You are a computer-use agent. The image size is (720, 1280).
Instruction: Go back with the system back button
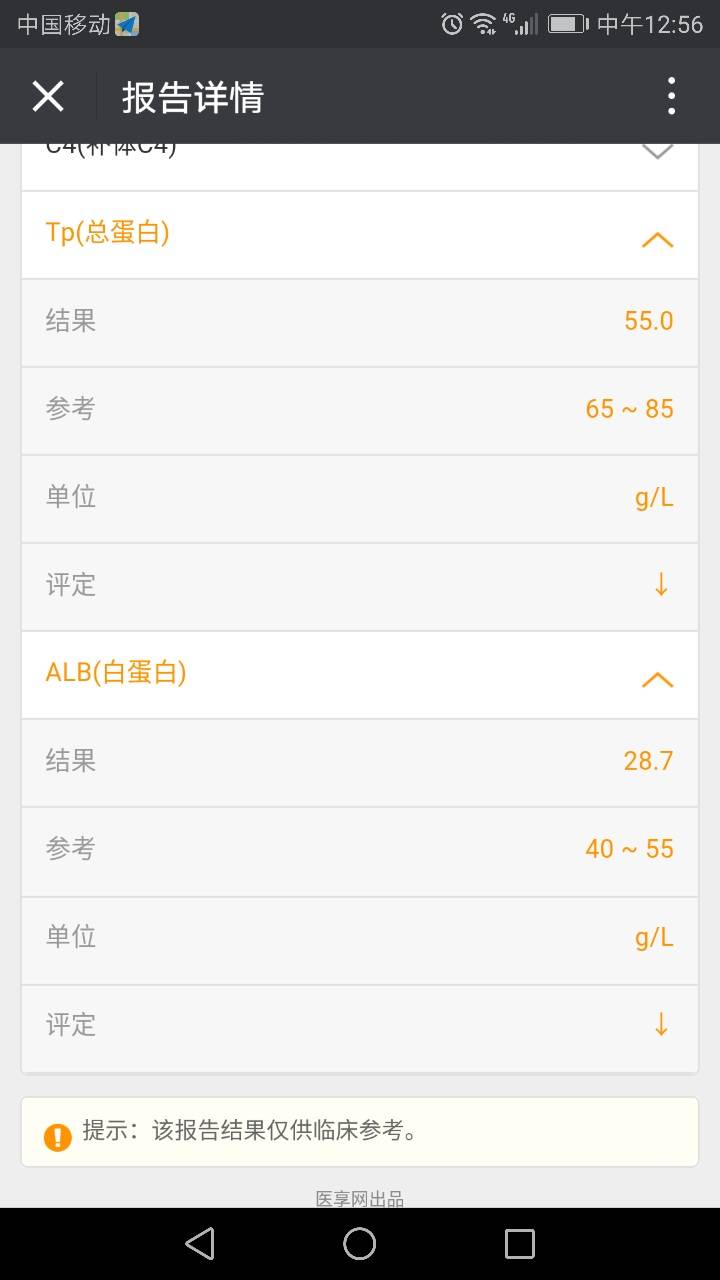pos(200,1243)
